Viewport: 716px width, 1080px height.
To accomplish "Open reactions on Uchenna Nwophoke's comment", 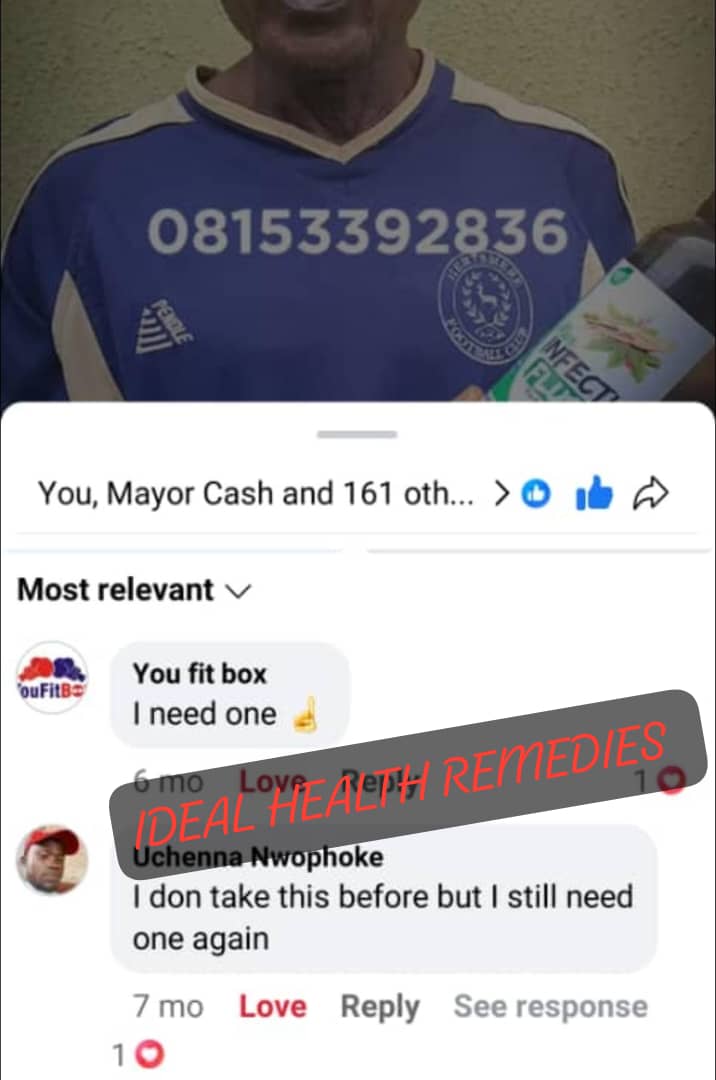I will click(x=137, y=1053).
